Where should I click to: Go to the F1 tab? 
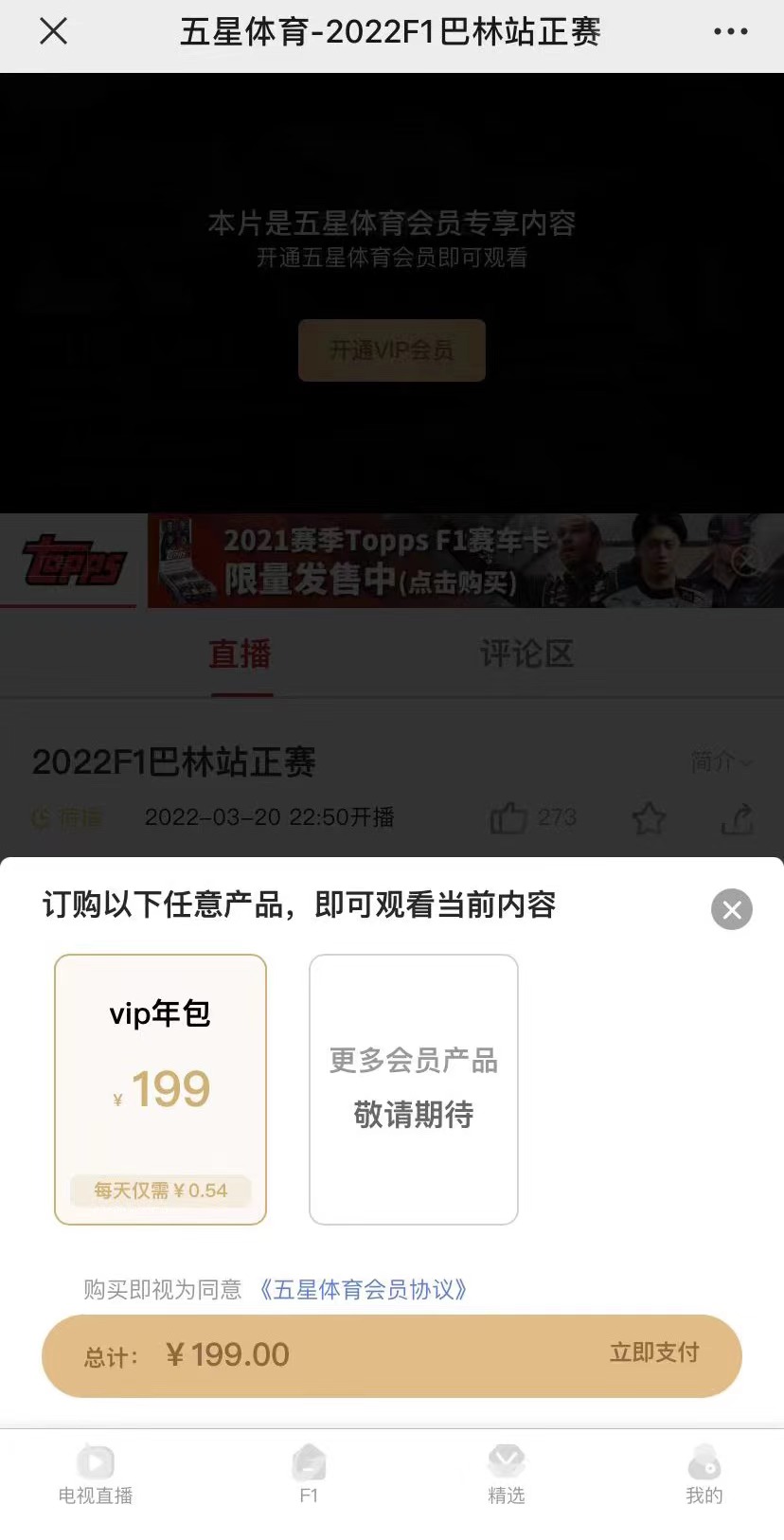(309, 1474)
